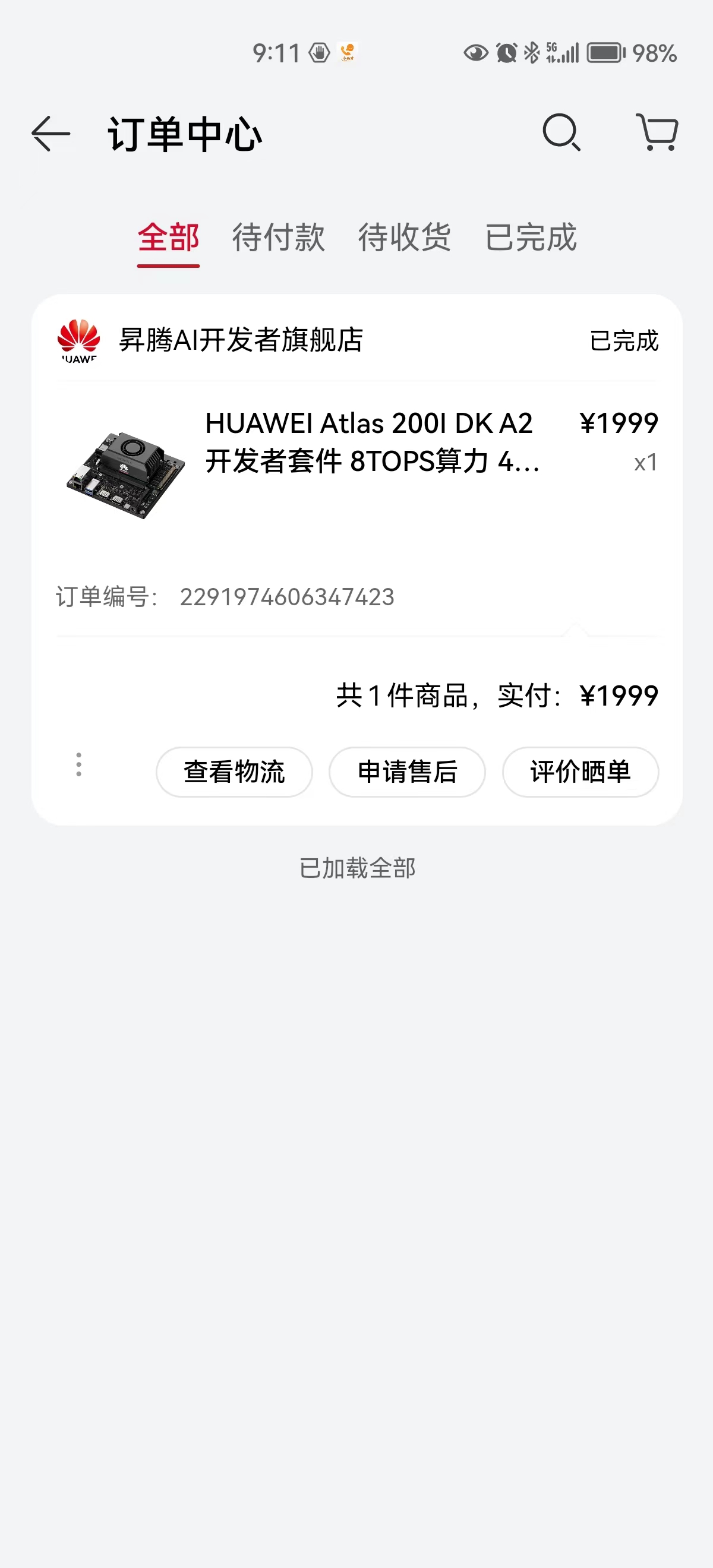Switch to the 已完成 tab

click(x=531, y=238)
